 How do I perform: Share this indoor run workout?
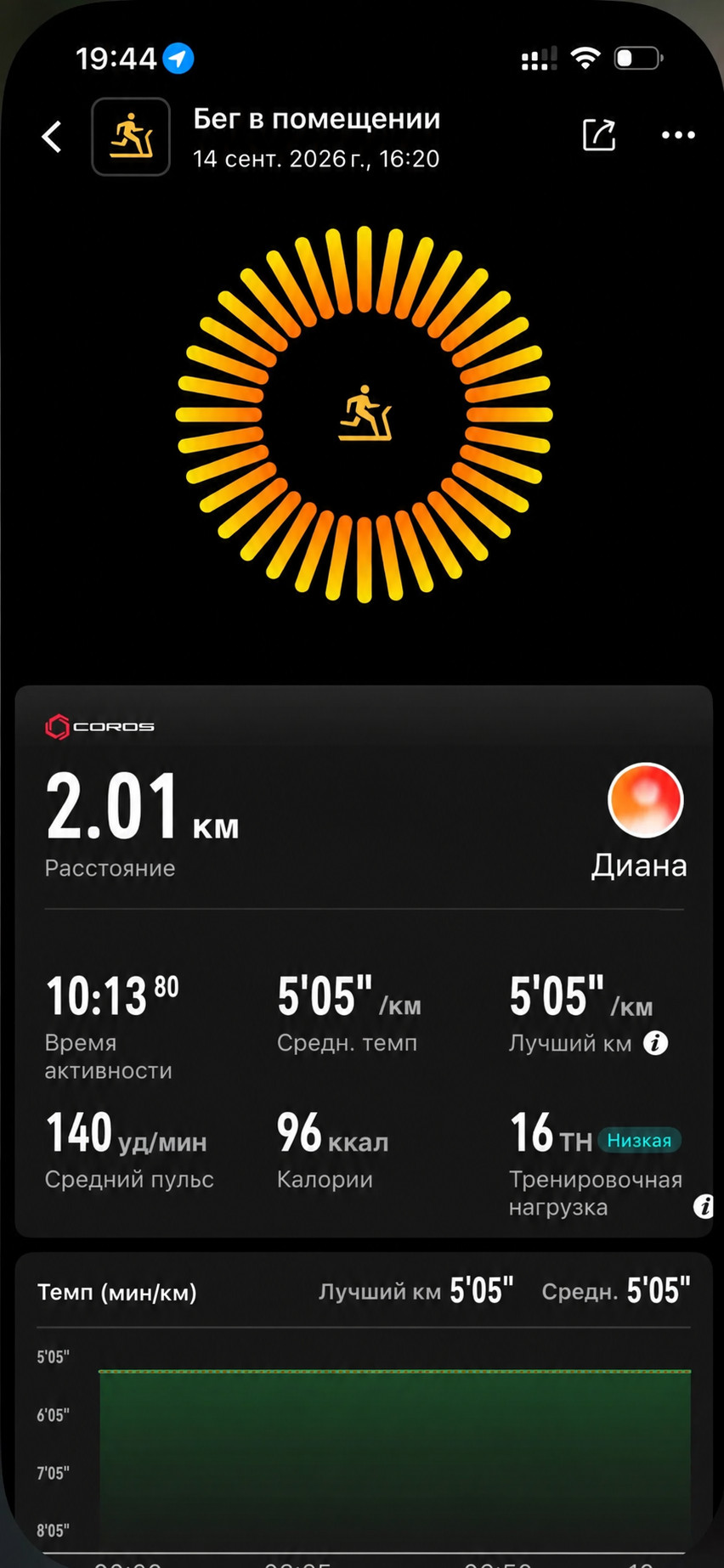(x=599, y=134)
